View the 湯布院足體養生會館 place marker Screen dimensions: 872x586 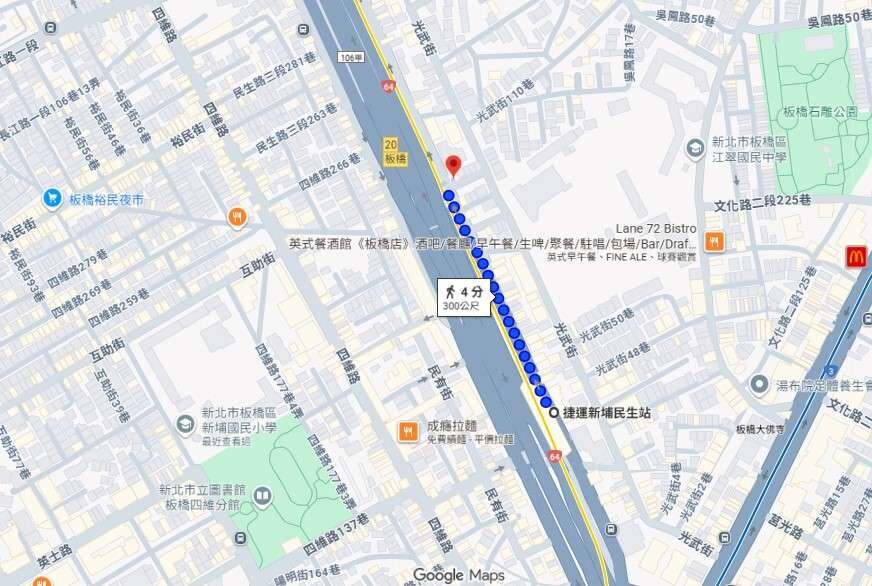point(761,385)
